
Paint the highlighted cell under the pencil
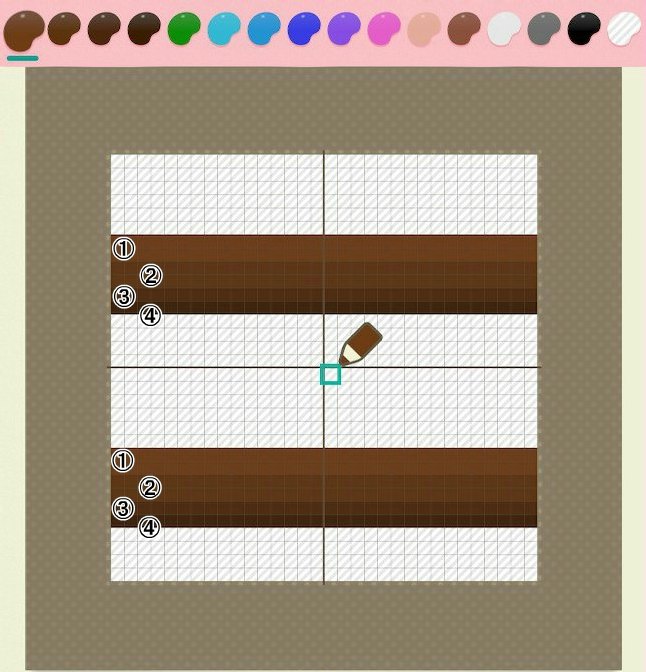pos(330,375)
